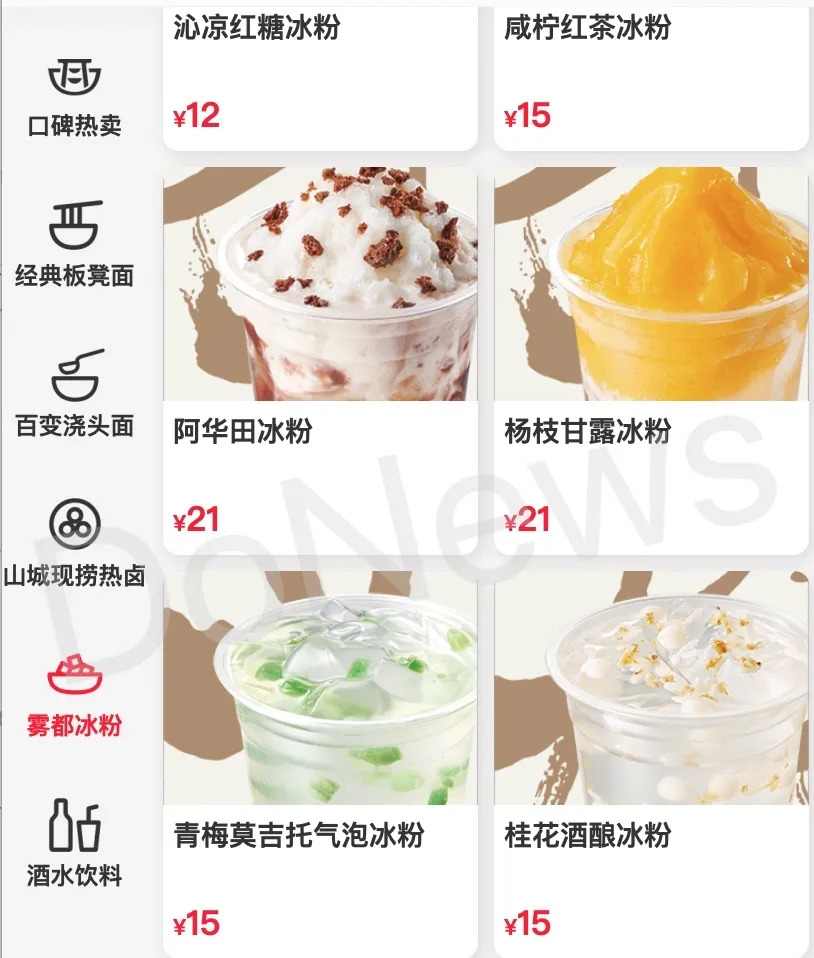View the 阿华田冰粉 product
This screenshot has width=814, height=958.
coord(320,360)
